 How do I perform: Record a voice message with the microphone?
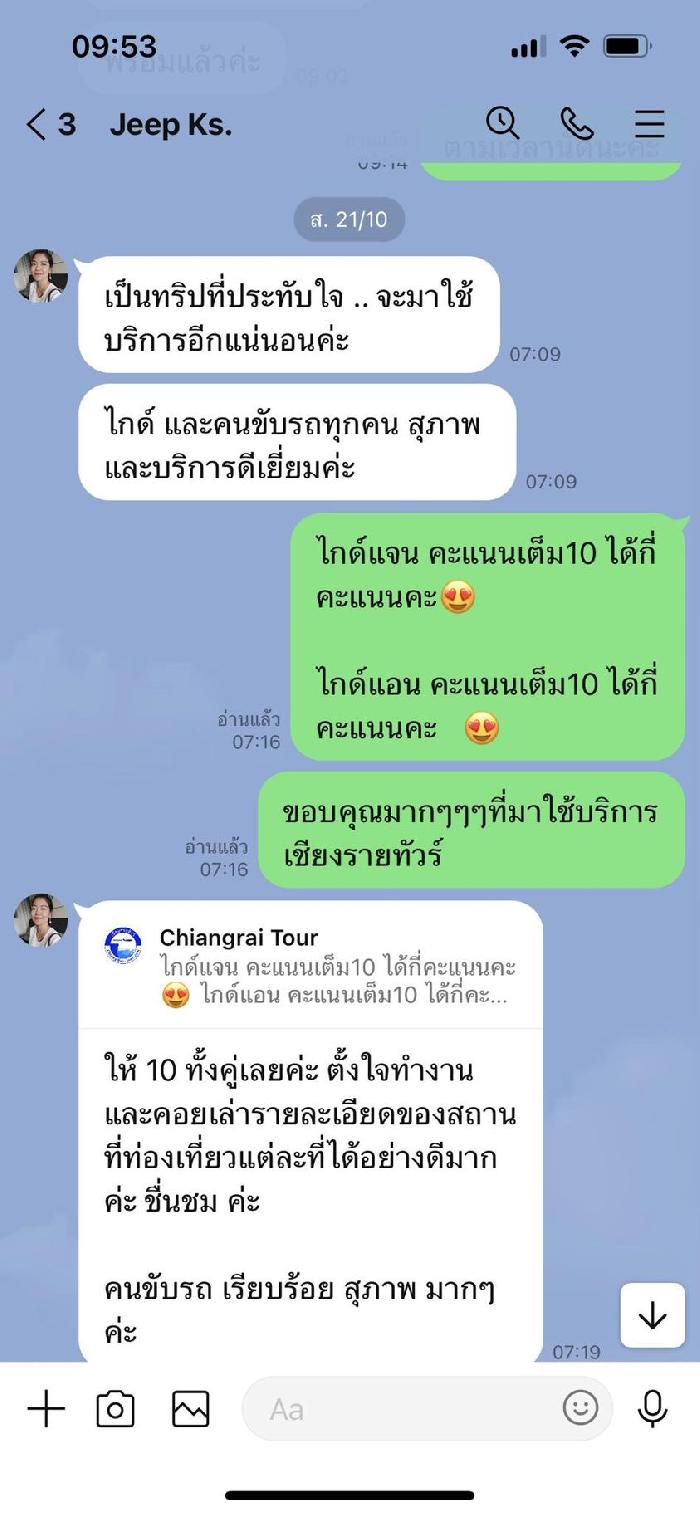652,1408
